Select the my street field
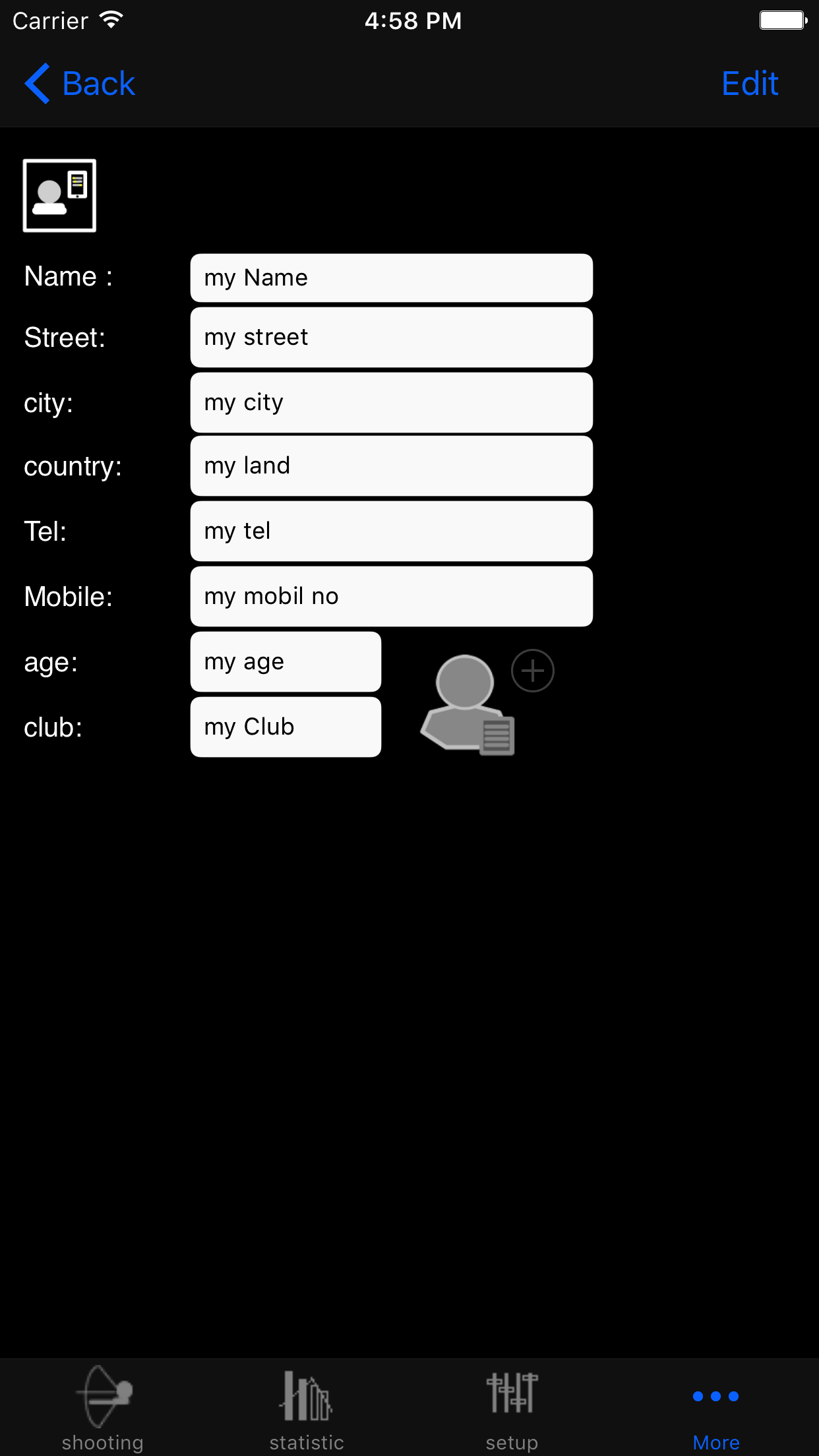The image size is (819, 1456). [391, 337]
